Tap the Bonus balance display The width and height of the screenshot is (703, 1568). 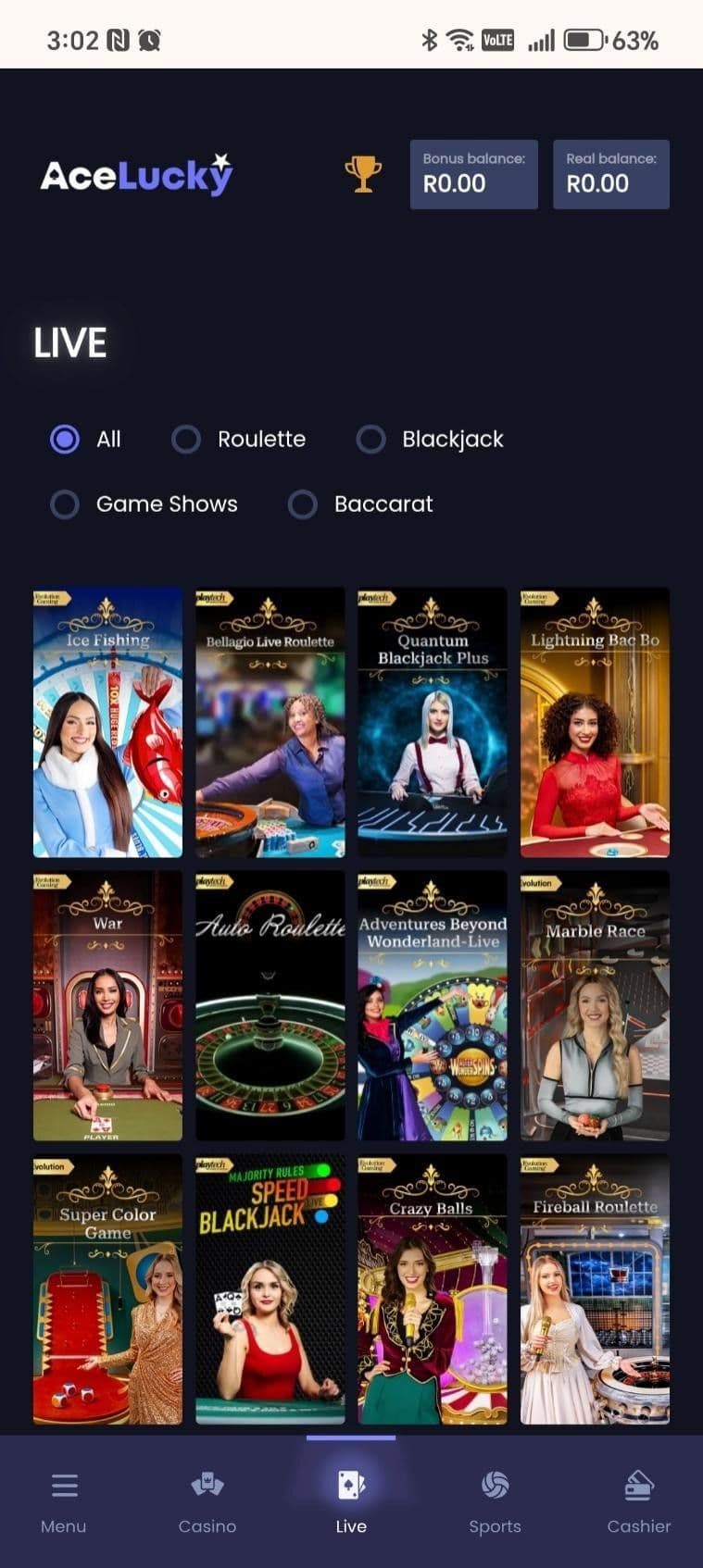click(x=473, y=174)
